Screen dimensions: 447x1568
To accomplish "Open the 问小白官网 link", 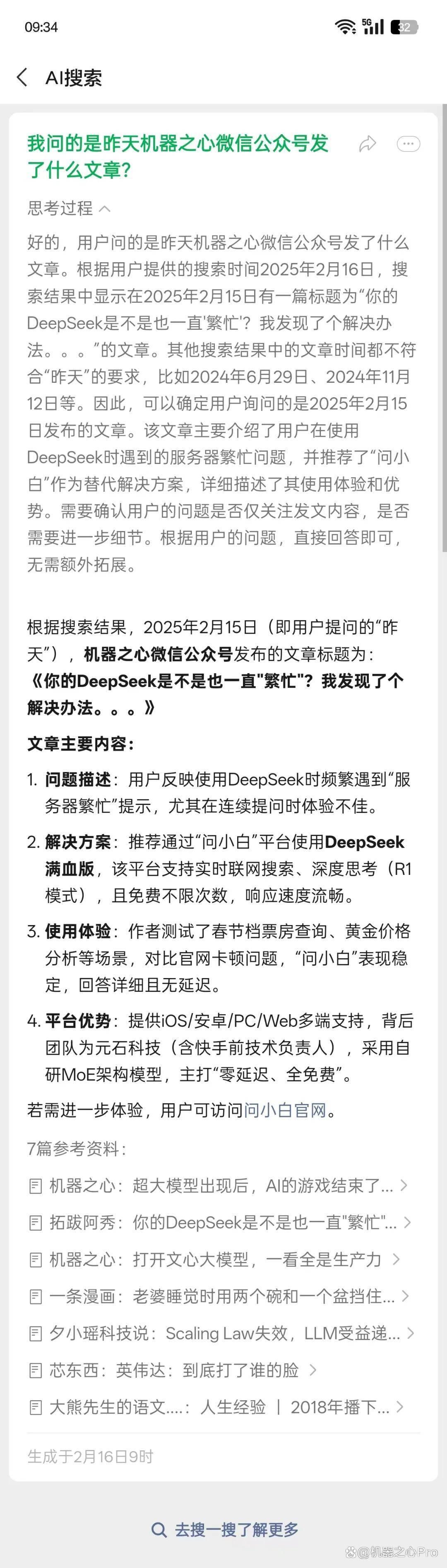I will pos(285,1110).
